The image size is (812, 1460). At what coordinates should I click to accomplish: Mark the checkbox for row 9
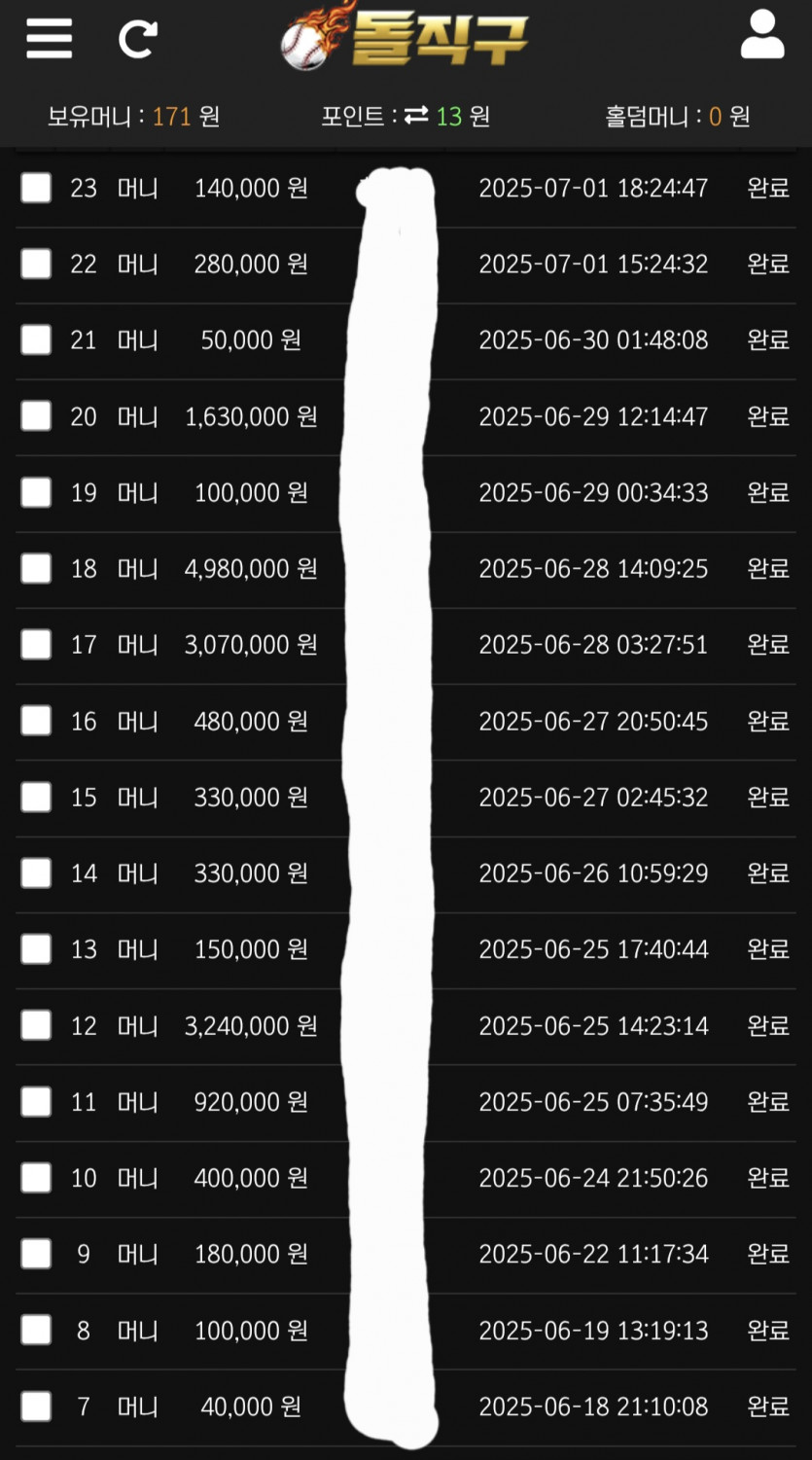pos(36,1254)
